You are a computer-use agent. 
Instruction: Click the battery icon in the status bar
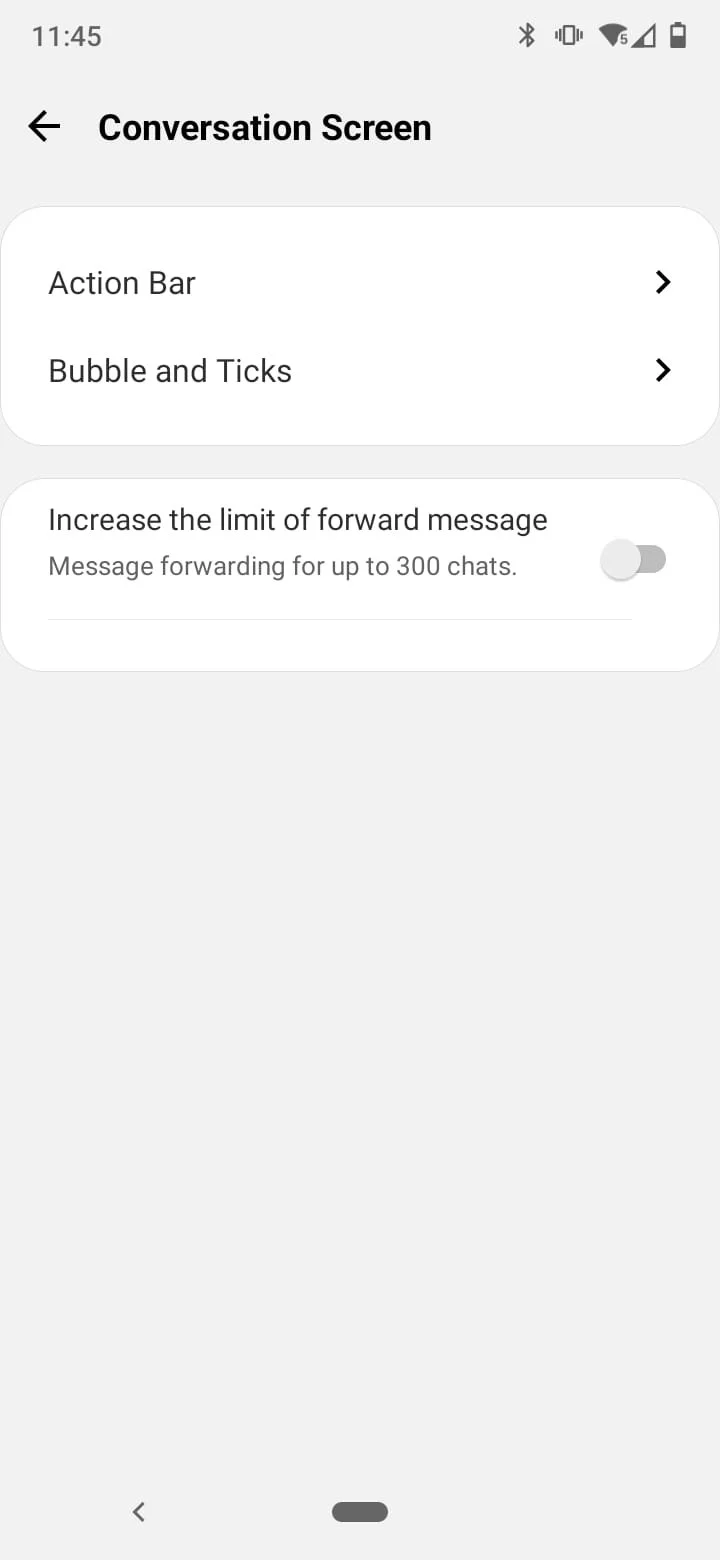[679, 35]
